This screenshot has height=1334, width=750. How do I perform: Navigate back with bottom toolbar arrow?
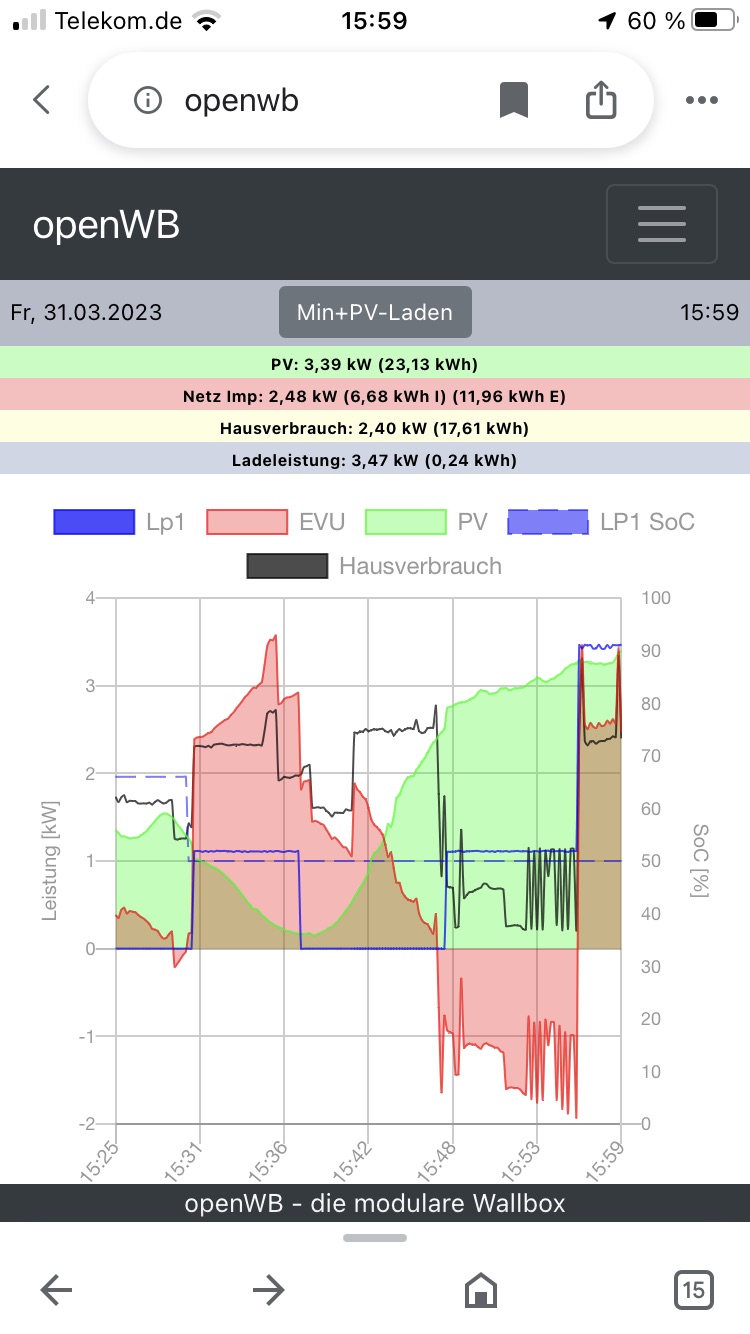point(56,1290)
